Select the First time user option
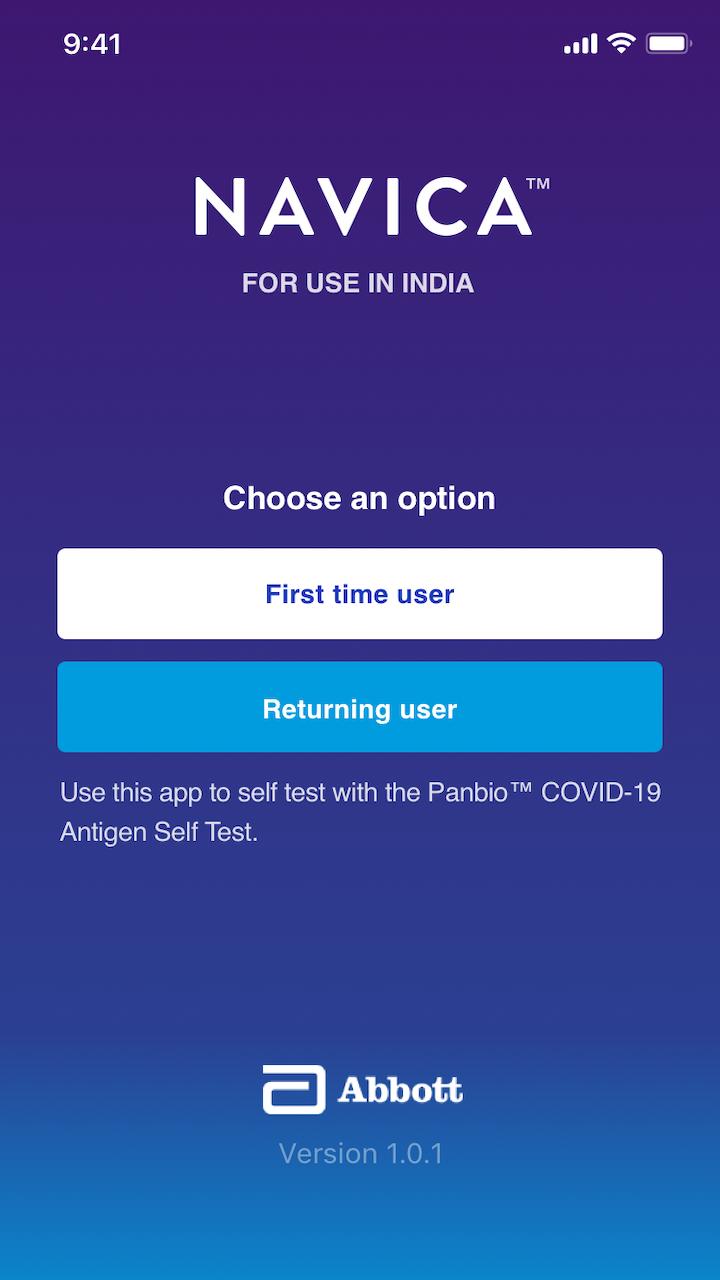 click(360, 594)
